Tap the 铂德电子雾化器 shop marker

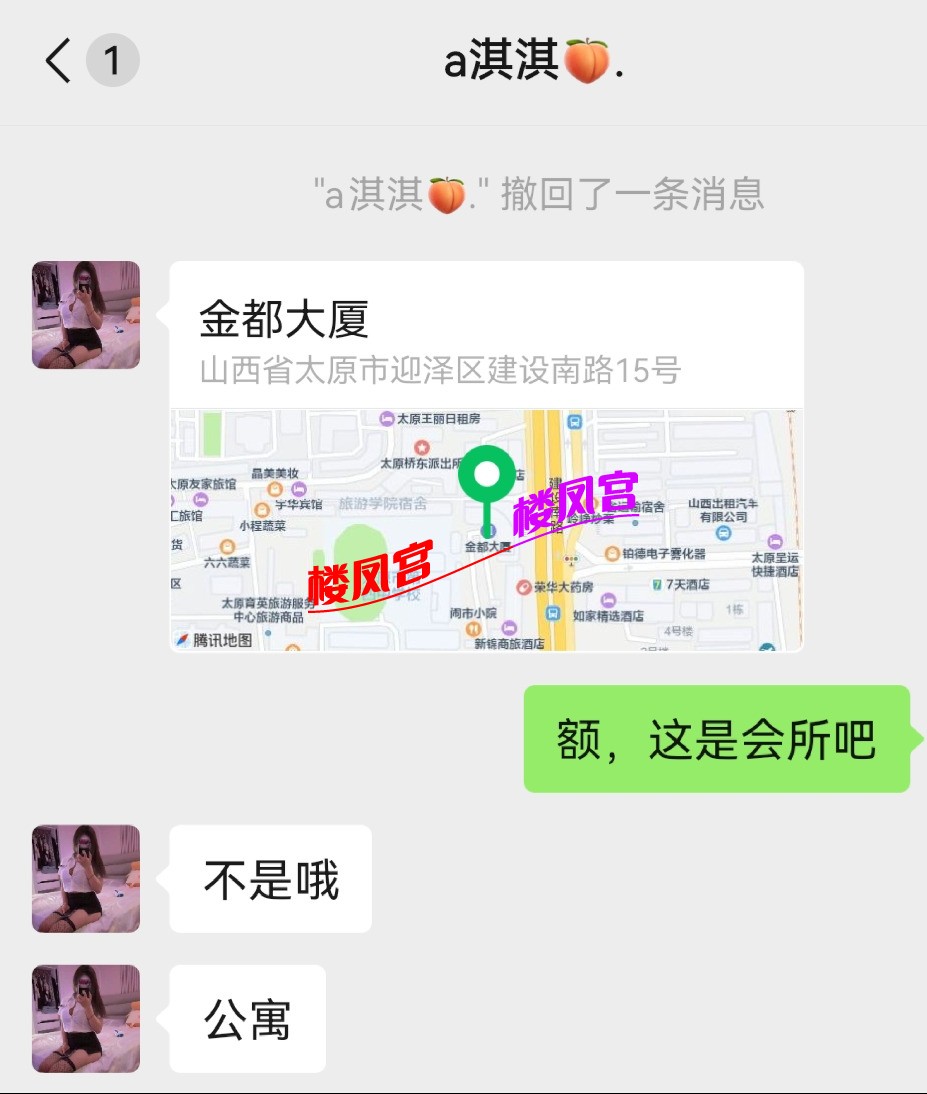pyautogui.click(x=611, y=553)
